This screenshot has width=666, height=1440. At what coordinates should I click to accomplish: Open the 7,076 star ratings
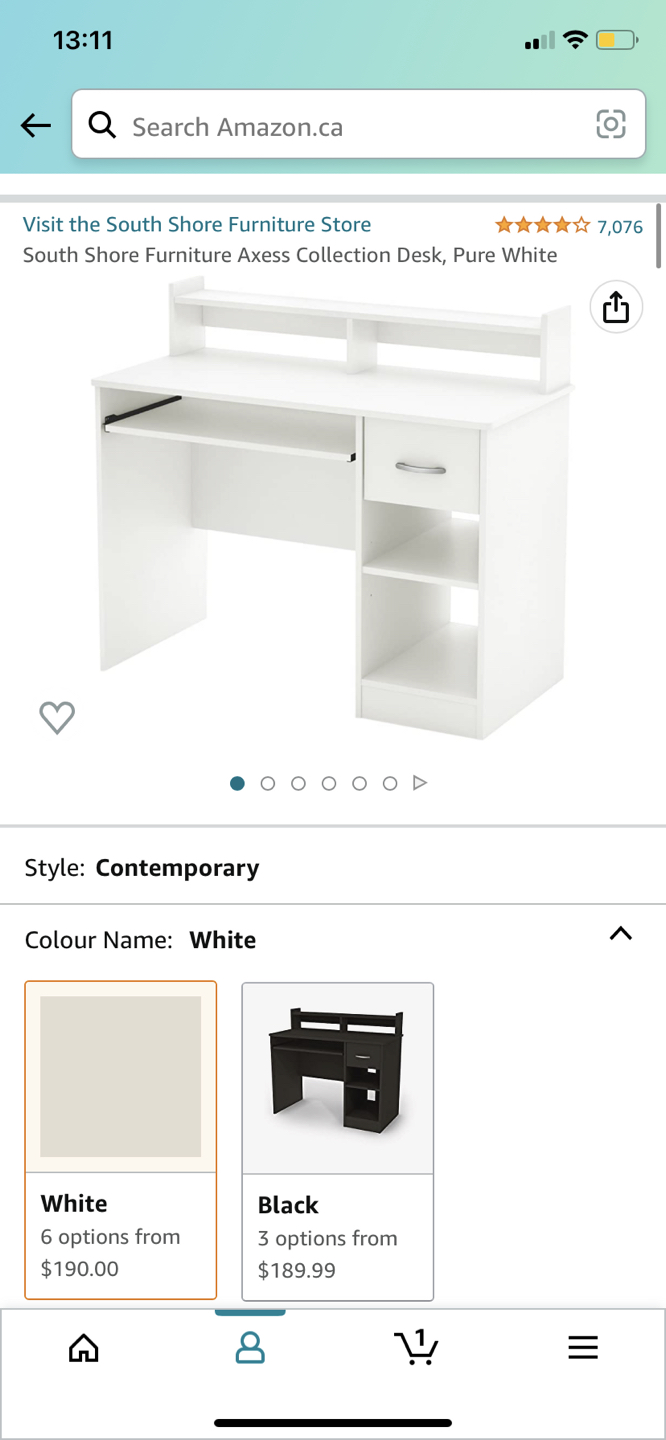(568, 226)
